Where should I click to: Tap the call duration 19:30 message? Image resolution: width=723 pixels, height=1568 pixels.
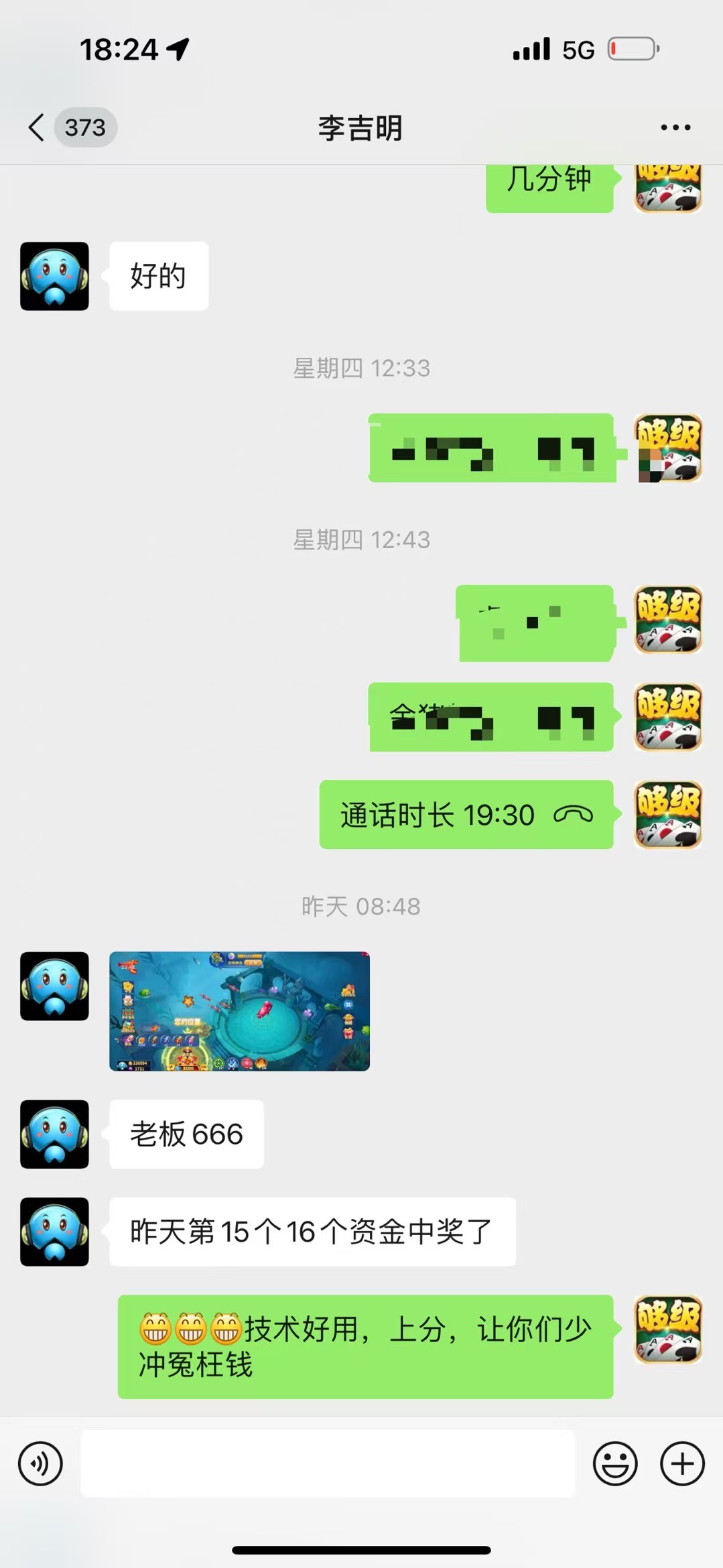[x=466, y=815]
